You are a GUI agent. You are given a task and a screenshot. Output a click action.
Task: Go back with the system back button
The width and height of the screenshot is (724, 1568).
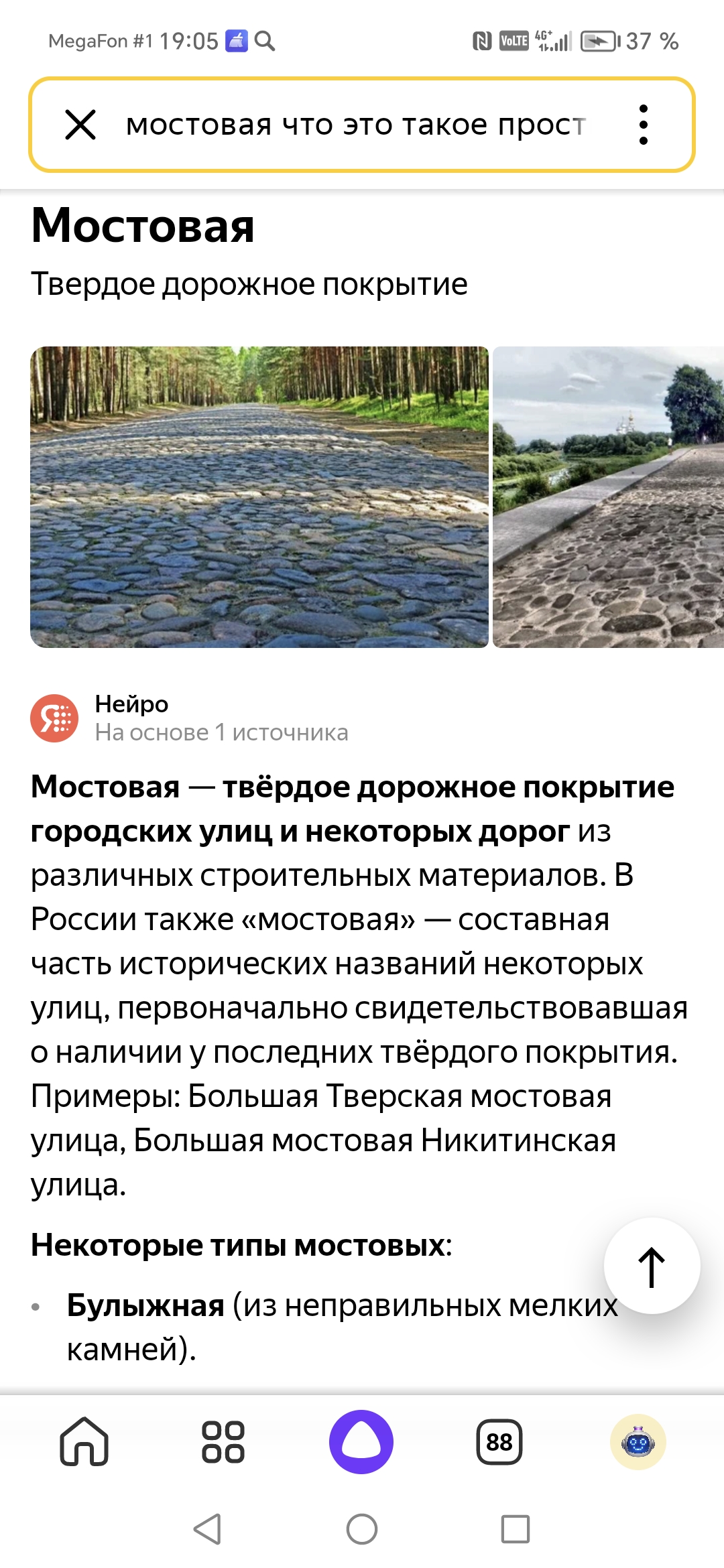[x=207, y=1529]
